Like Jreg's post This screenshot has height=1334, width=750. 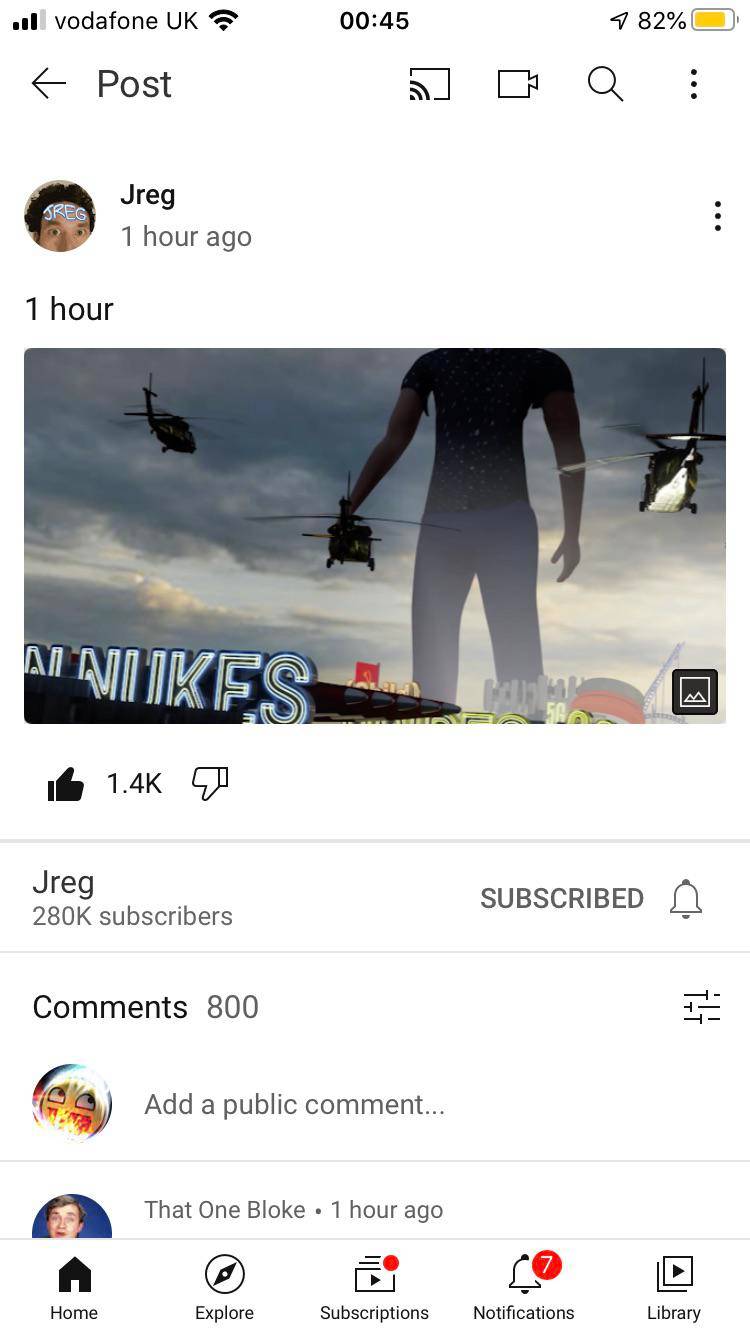click(x=66, y=784)
